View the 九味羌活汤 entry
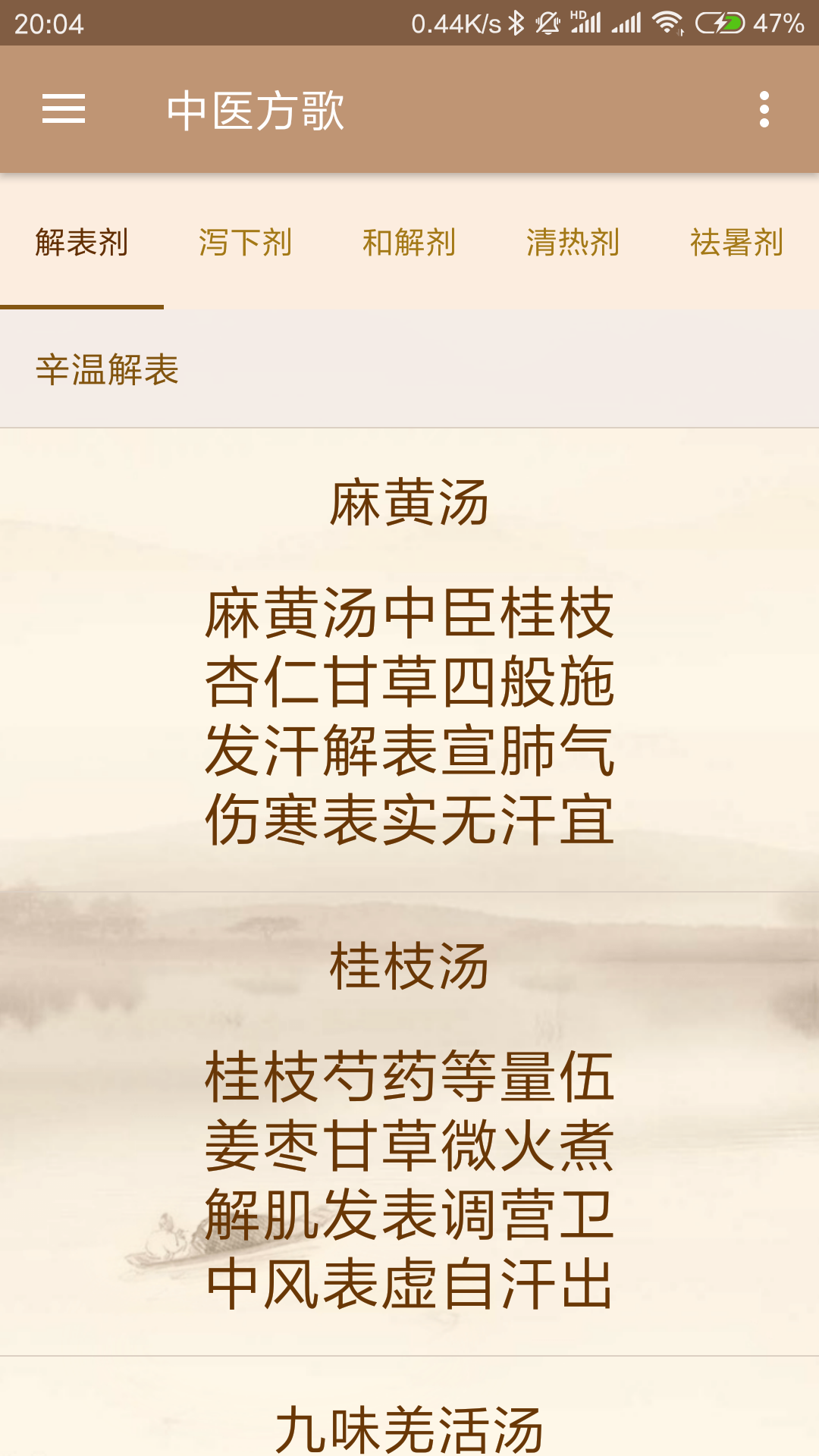819x1456 pixels. pyautogui.click(x=409, y=1426)
